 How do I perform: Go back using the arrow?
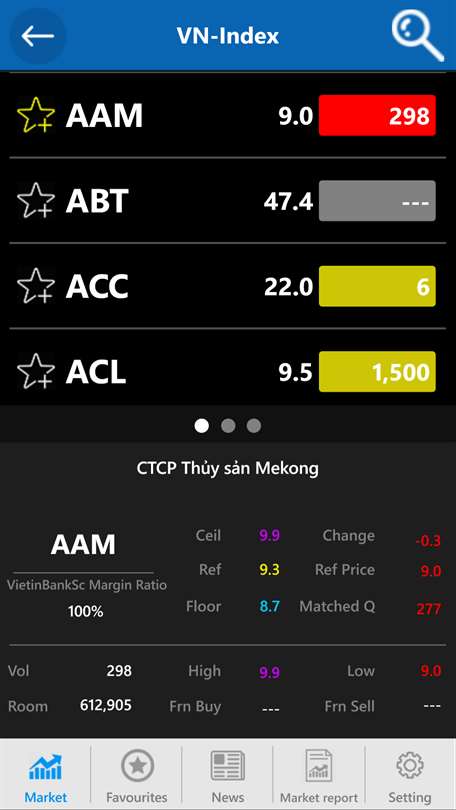tap(38, 36)
